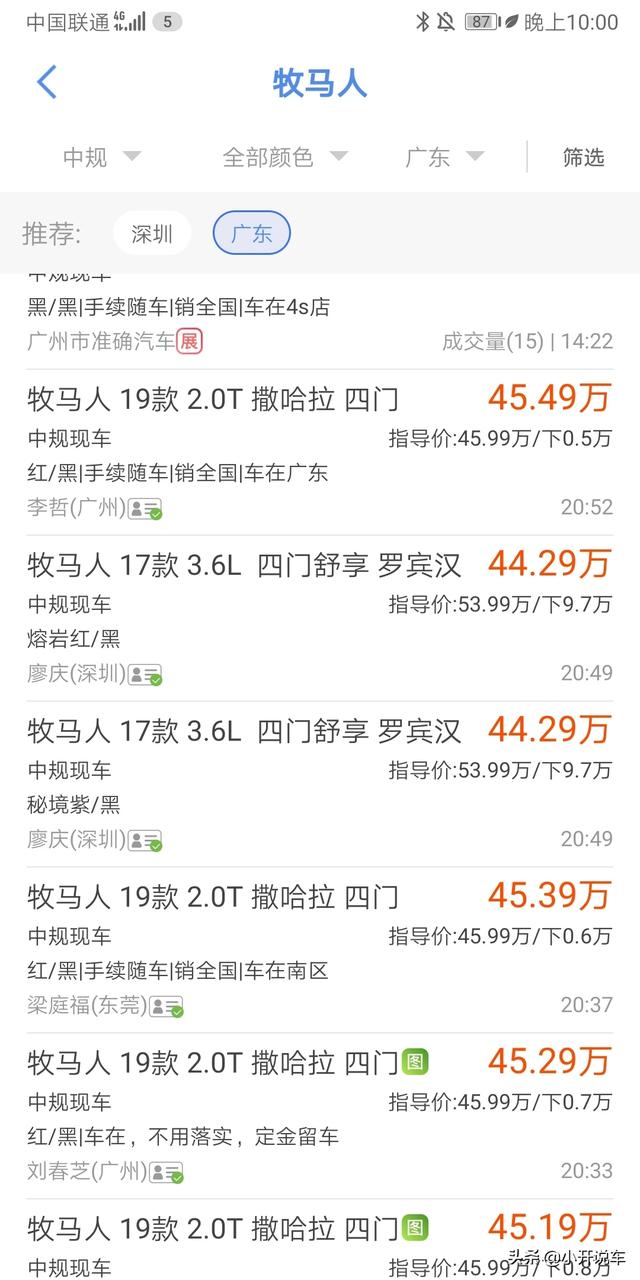Open the 秘境紫/黑 罗宾汉 listing
The image size is (640, 1280).
click(320, 784)
